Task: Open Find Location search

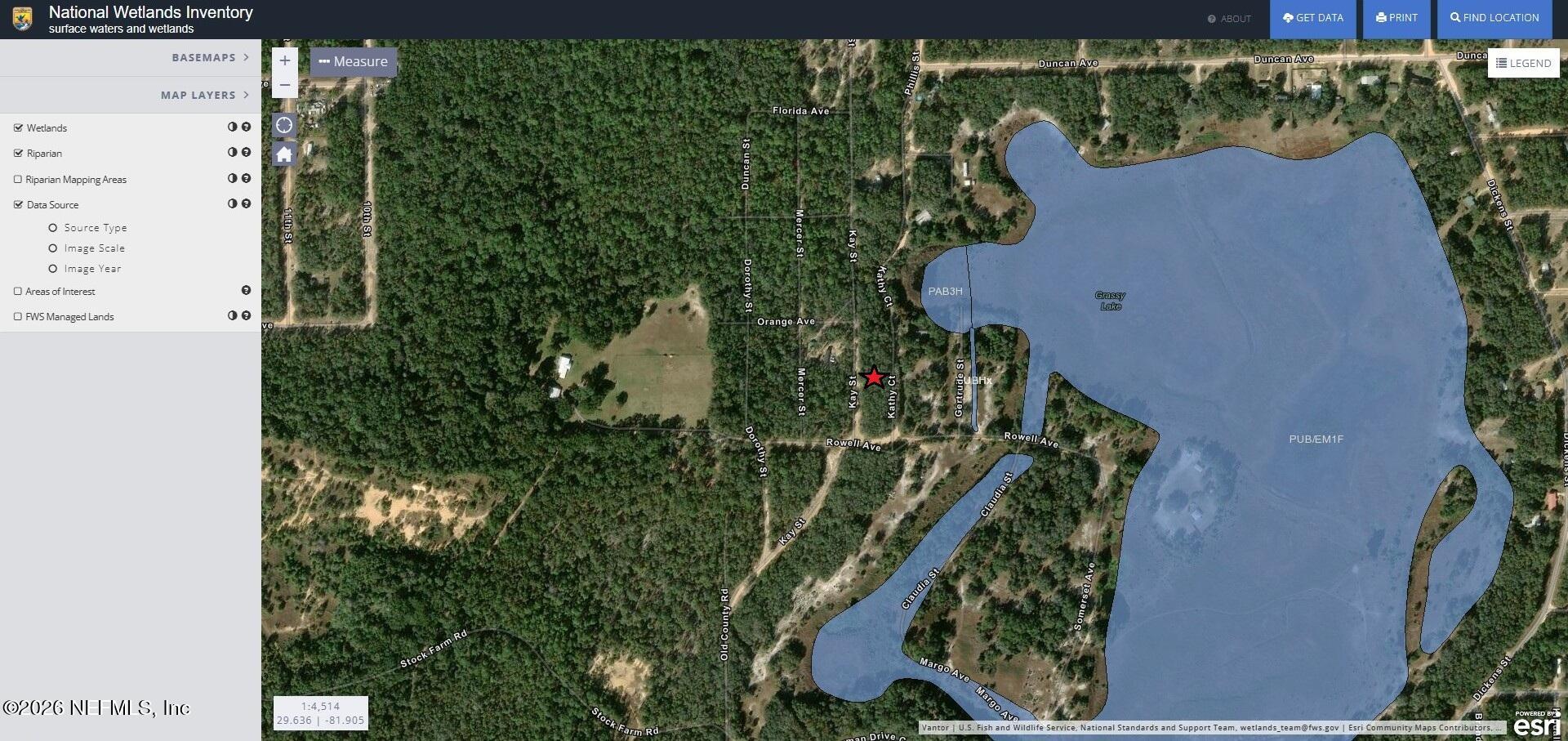Action: tap(1494, 18)
